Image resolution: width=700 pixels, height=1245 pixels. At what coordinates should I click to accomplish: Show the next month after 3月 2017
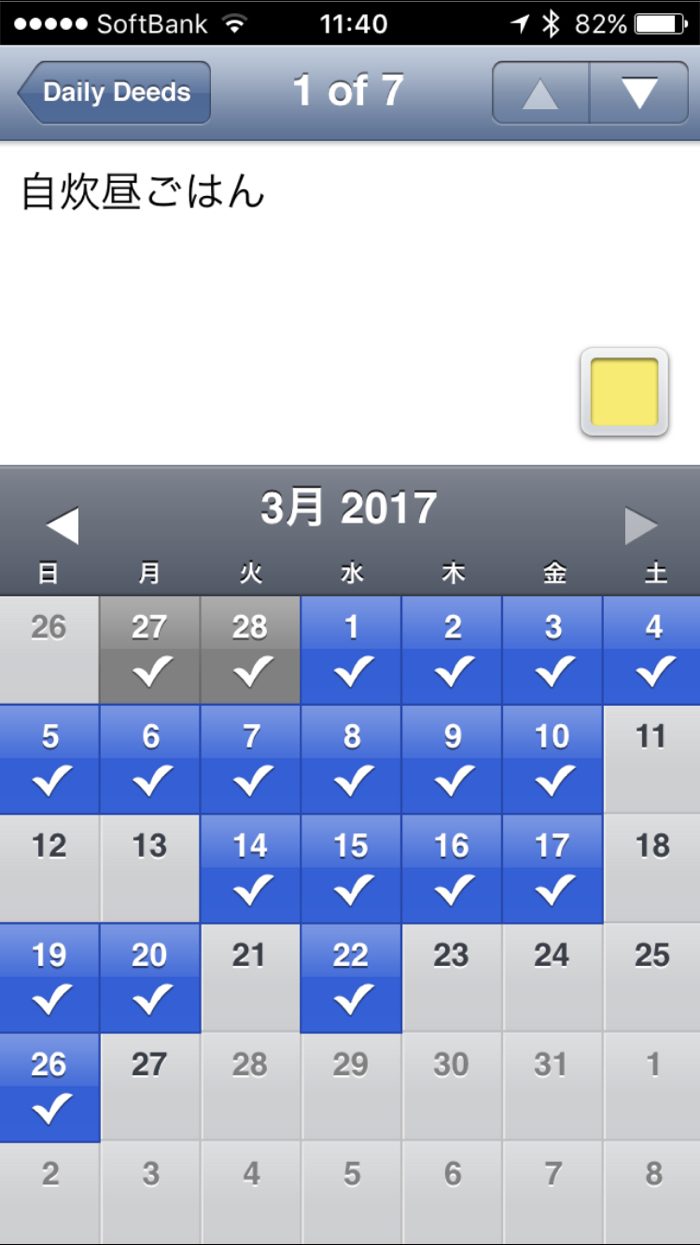click(641, 526)
